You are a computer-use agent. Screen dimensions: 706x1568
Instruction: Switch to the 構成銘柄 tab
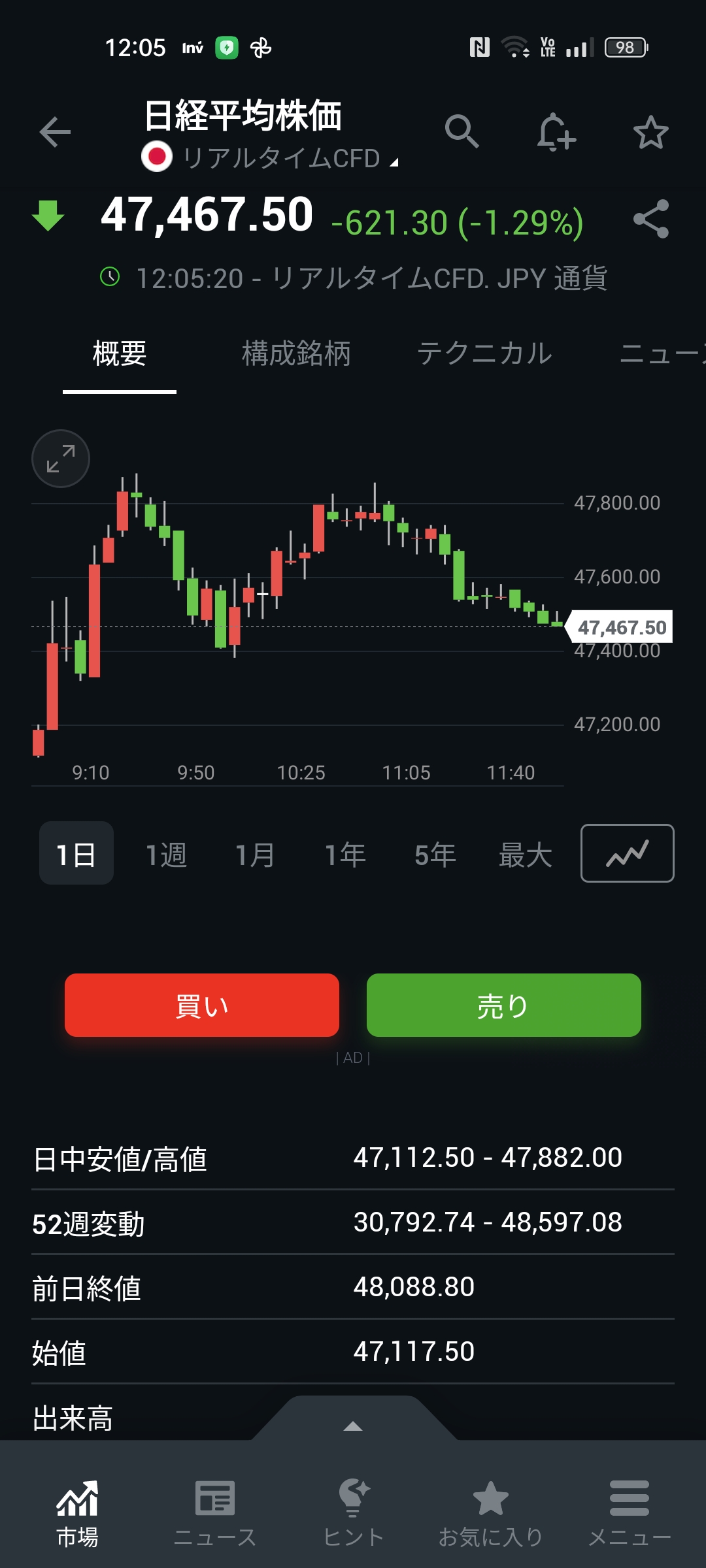click(296, 353)
